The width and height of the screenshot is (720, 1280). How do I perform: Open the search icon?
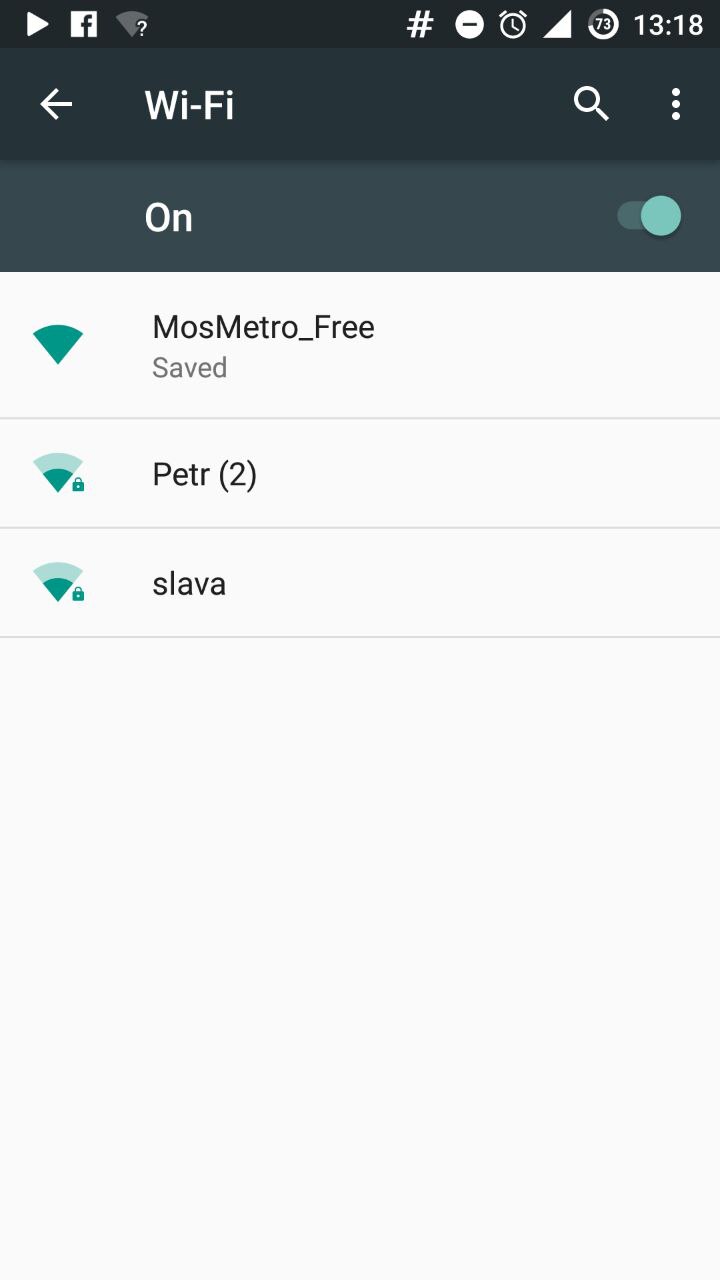click(591, 104)
